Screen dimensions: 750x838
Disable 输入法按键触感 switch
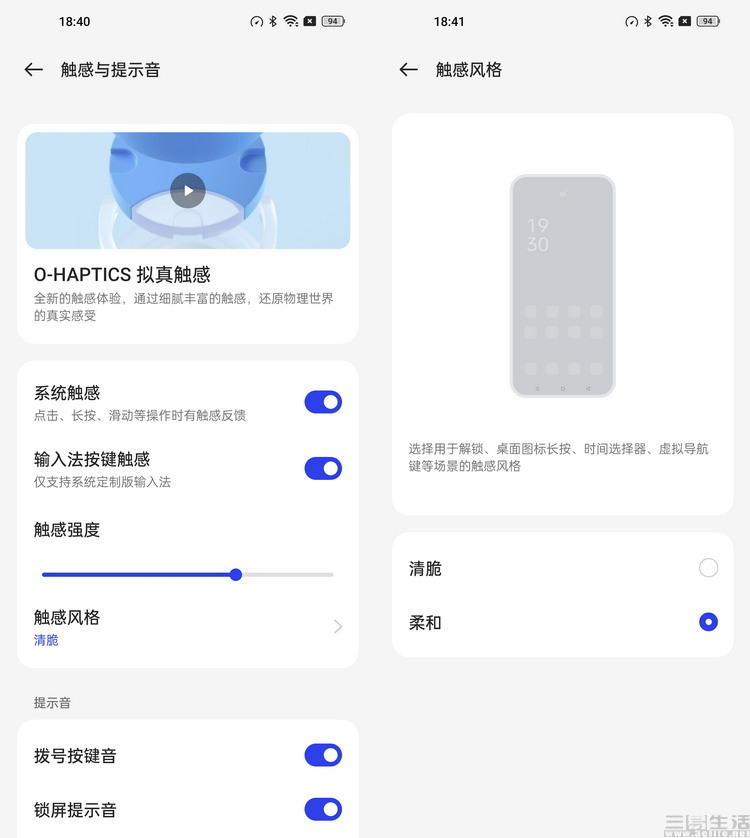(323, 469)
